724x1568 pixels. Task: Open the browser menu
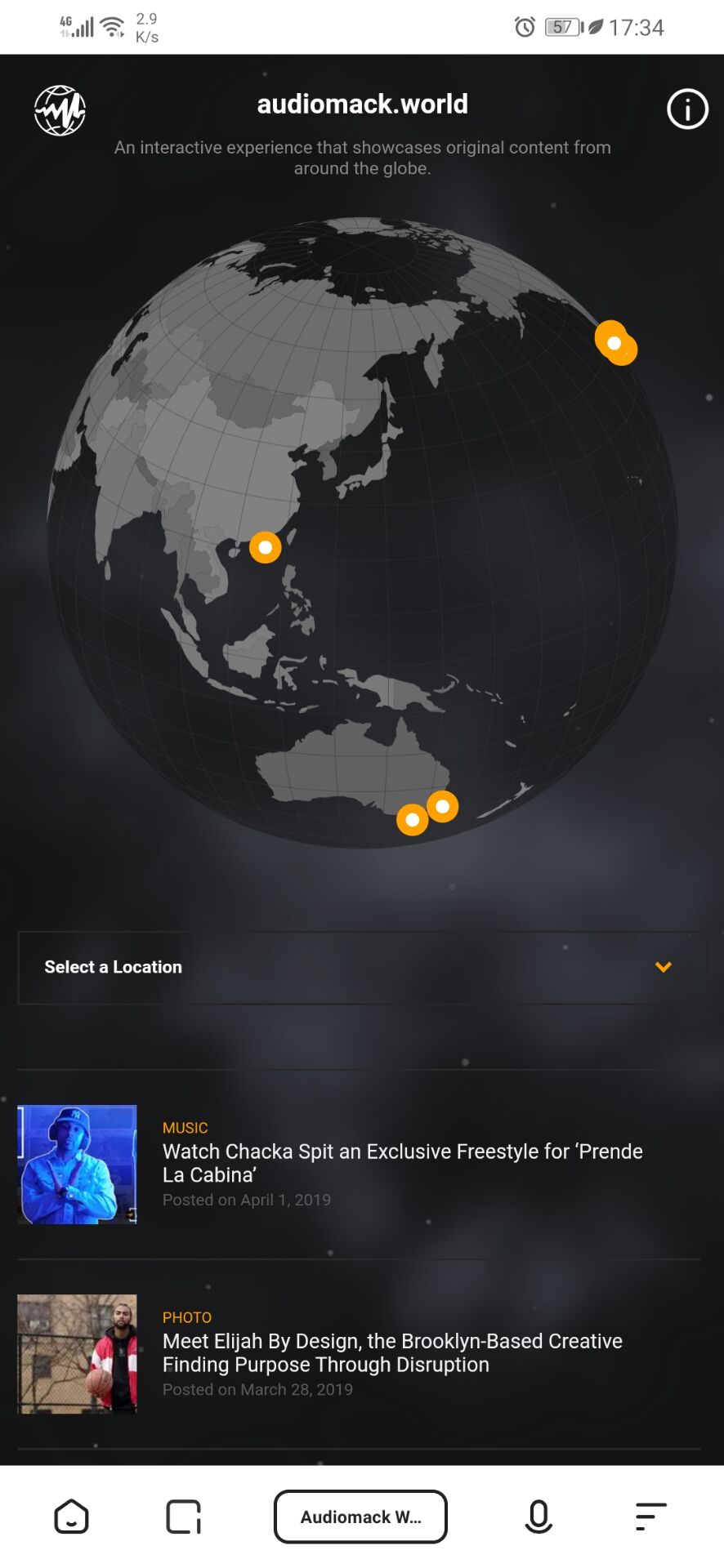[650, 1517]
